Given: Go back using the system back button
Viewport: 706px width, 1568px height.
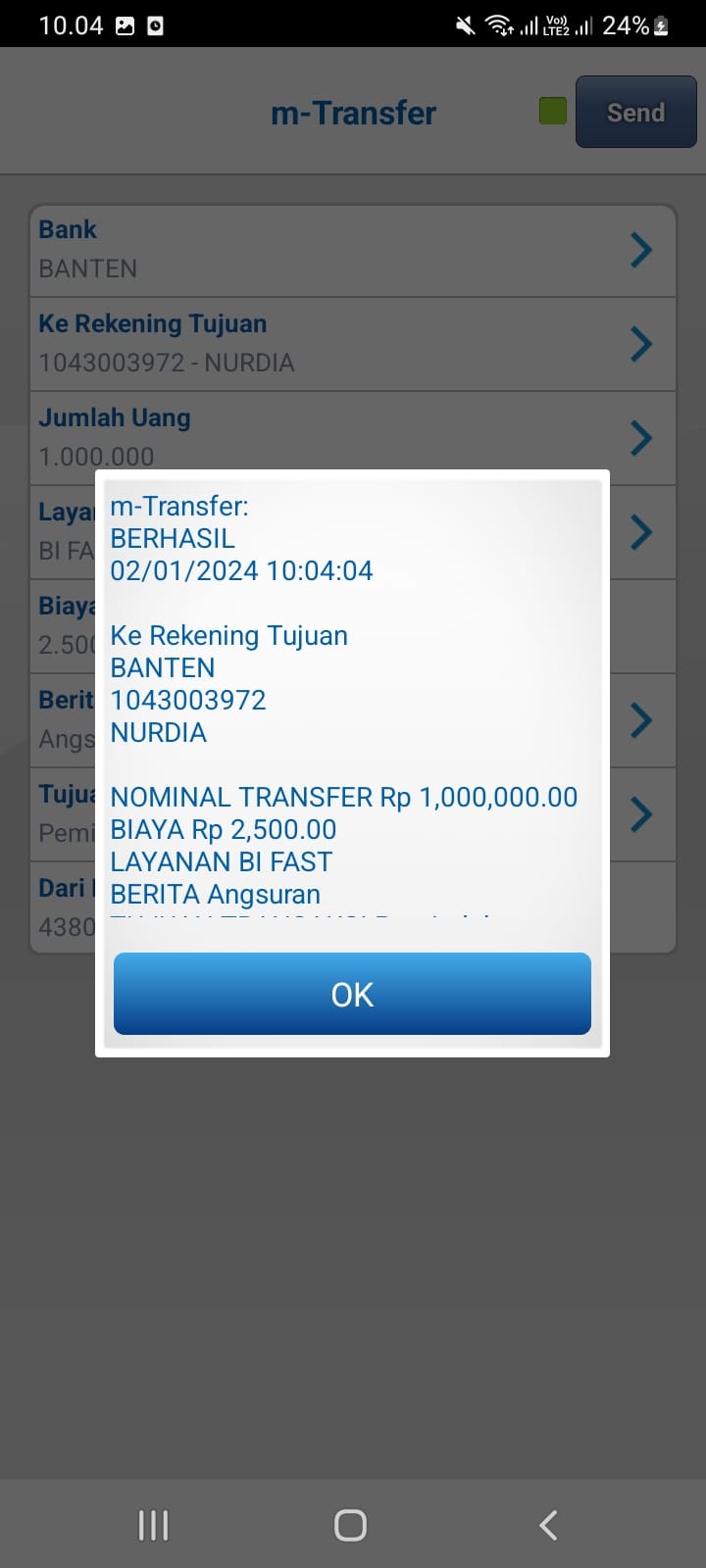Looking at the screenshot, I should coord(548,1525).
